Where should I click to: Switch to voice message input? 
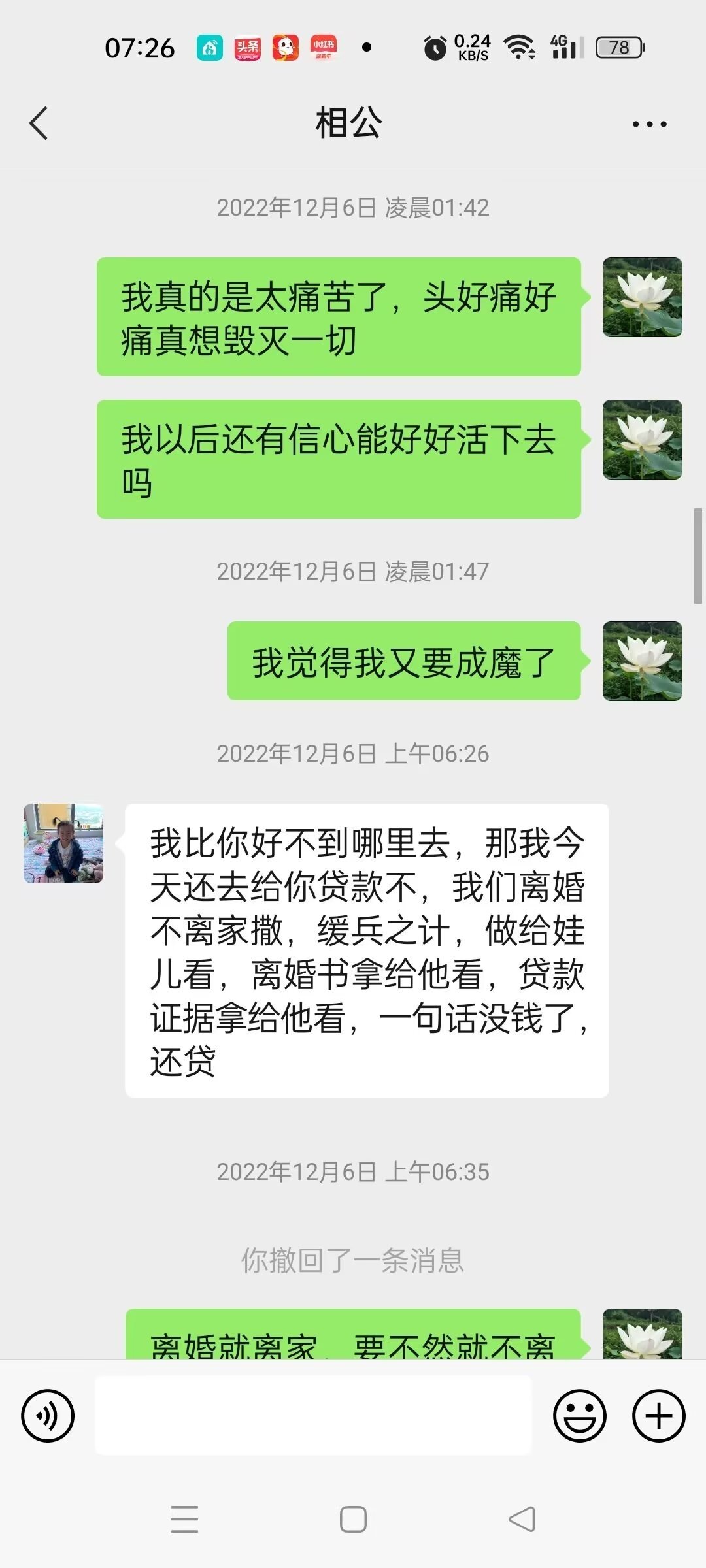click(x=48, y=1416)
